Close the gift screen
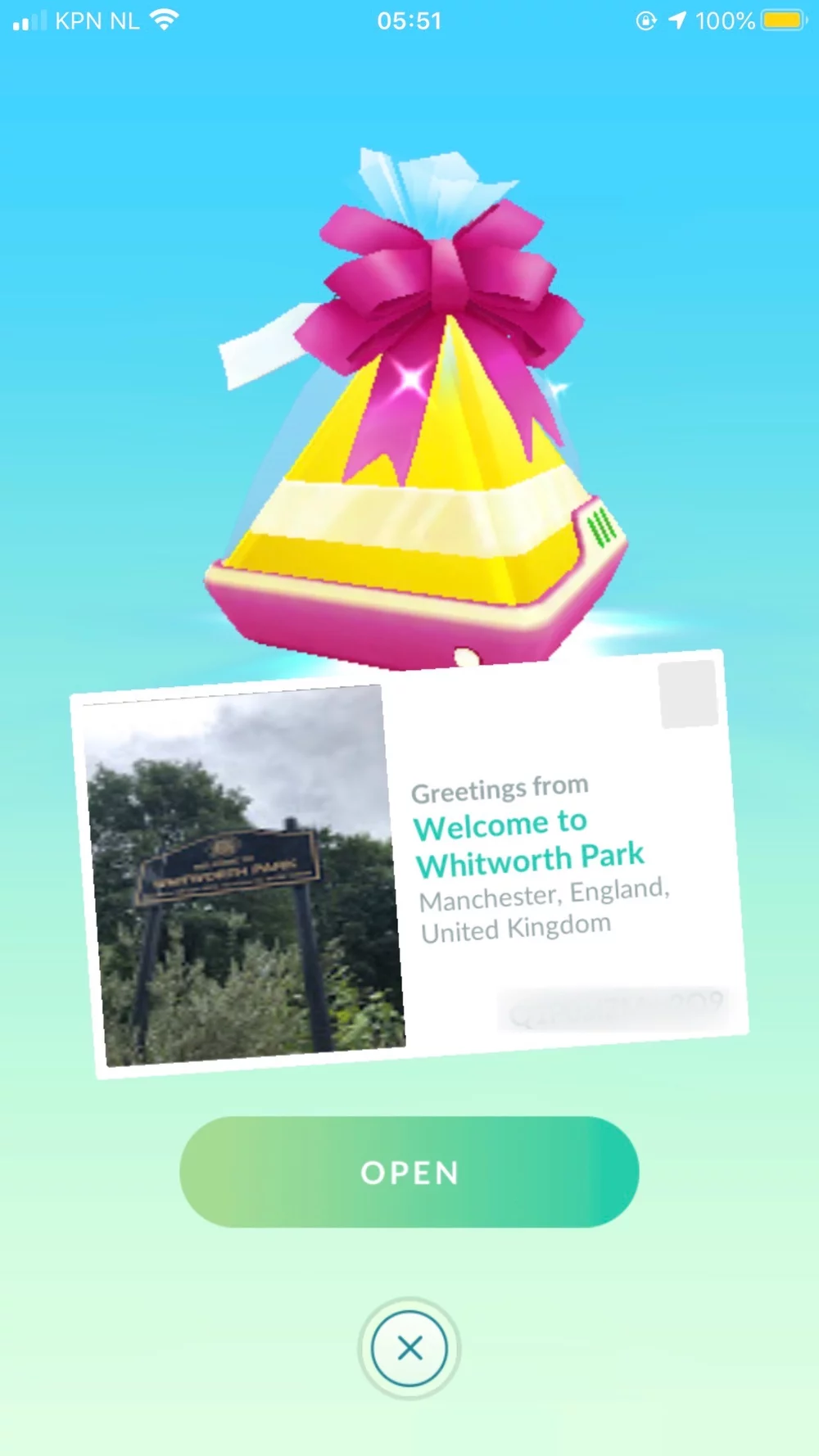 409,1348
